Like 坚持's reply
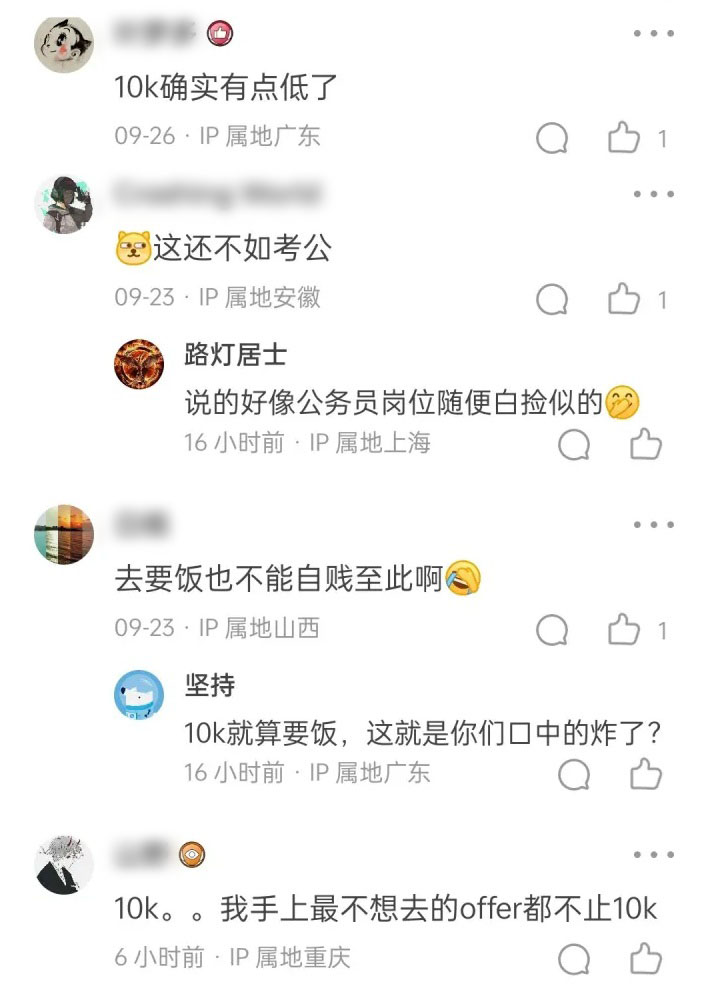This screenshot has height=986, width=709. (646, 774)
